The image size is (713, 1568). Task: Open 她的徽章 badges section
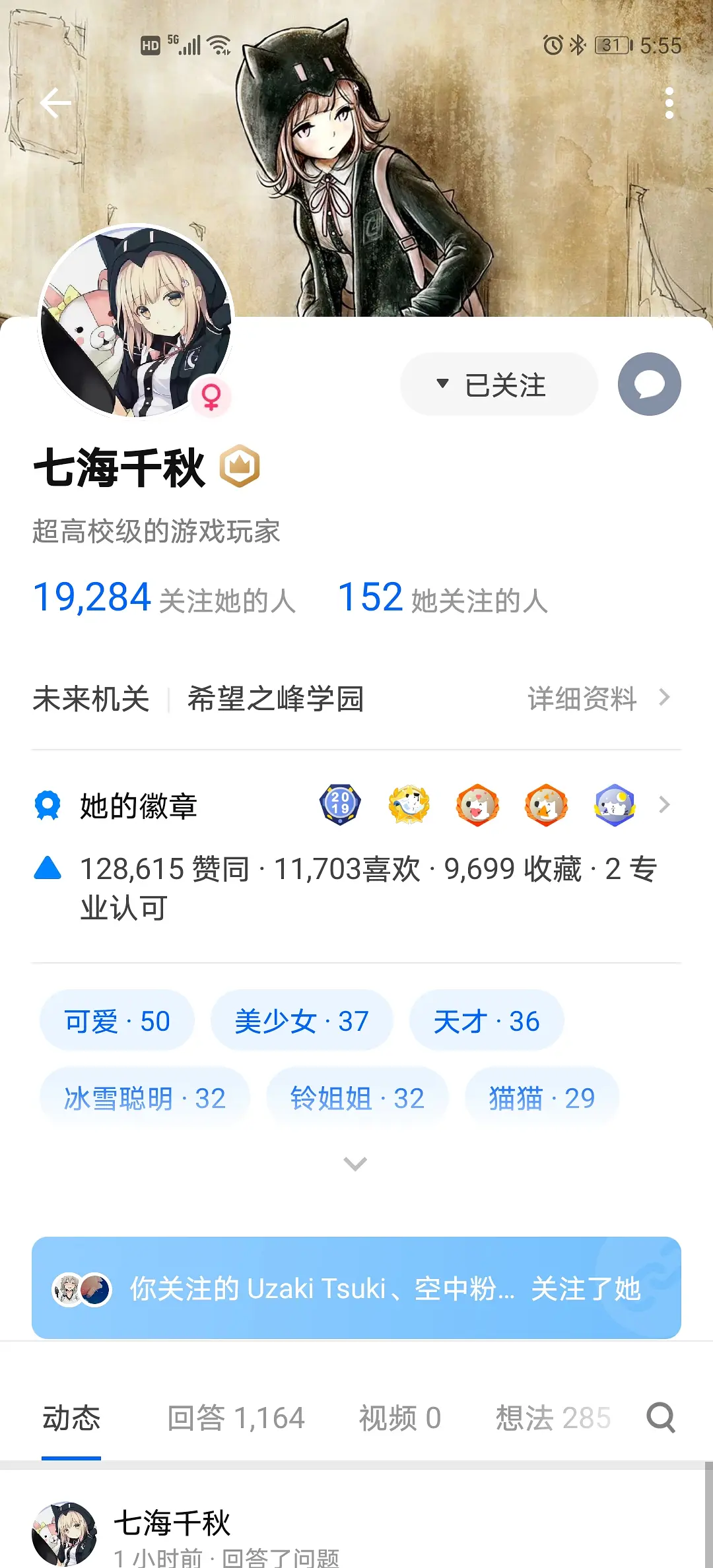point(139,806)
